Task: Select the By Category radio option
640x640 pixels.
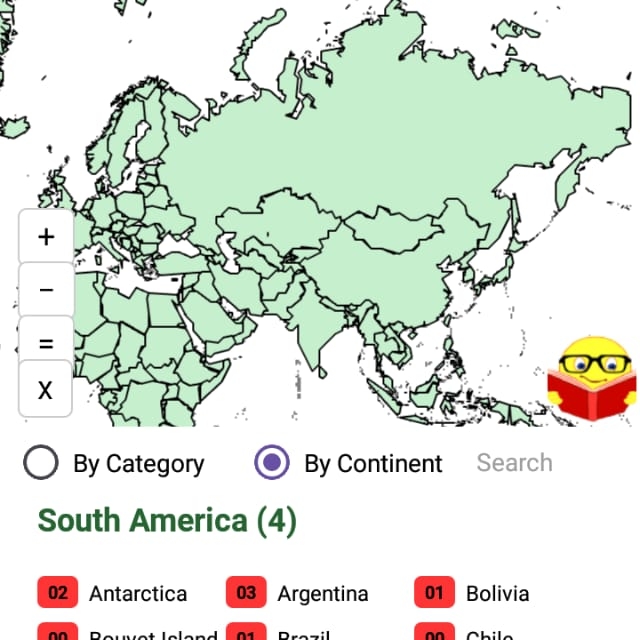Action: [x=42, y=463]
